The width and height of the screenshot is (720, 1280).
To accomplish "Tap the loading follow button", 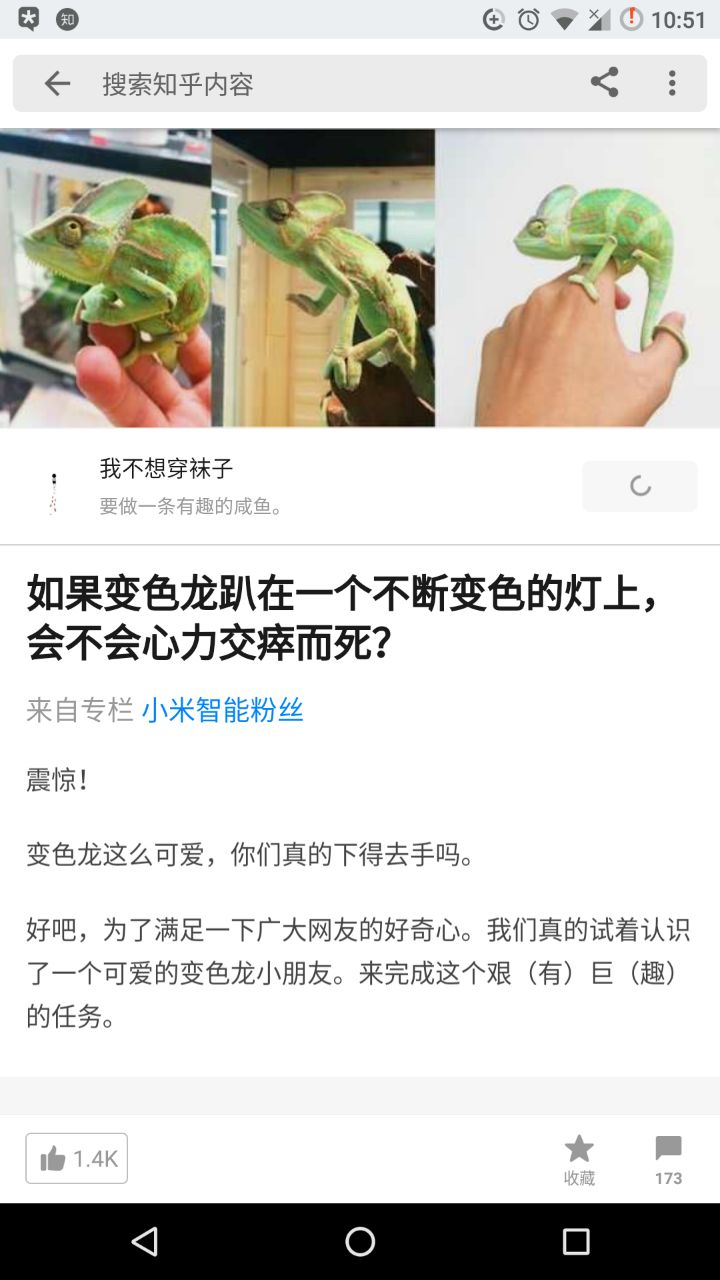I will coord(640,486).
